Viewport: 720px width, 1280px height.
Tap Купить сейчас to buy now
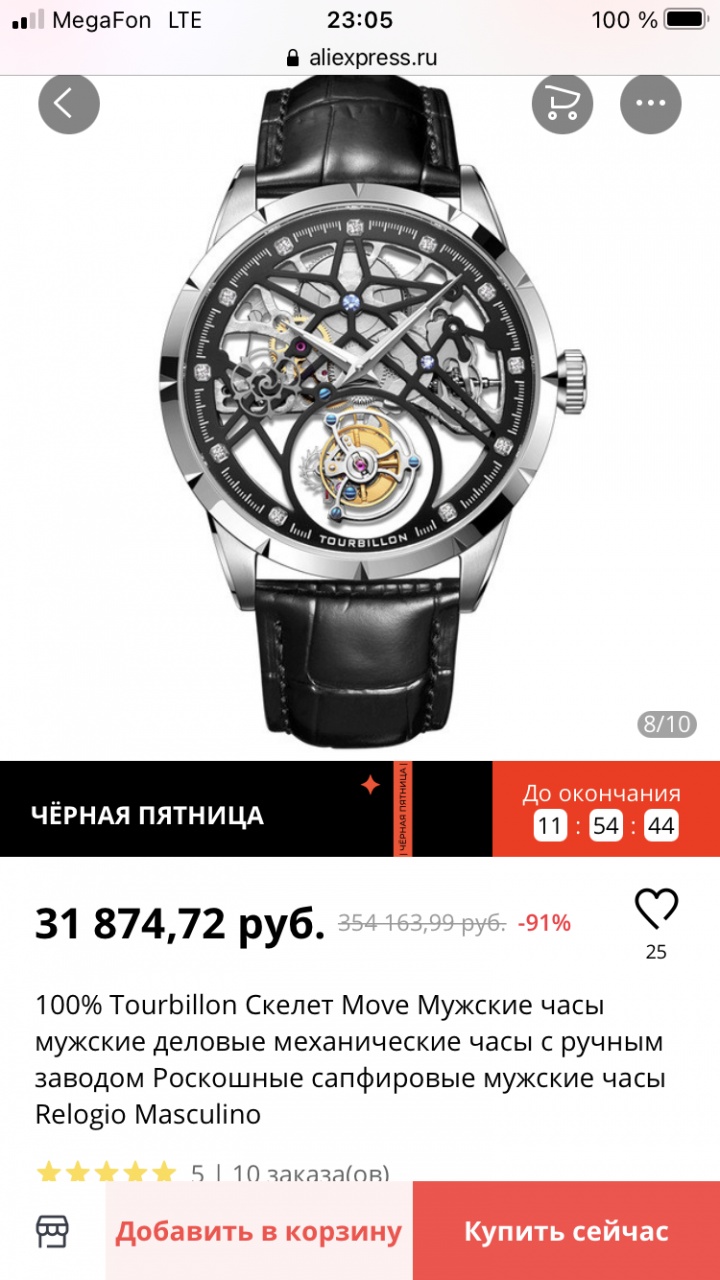point(566,1231)
